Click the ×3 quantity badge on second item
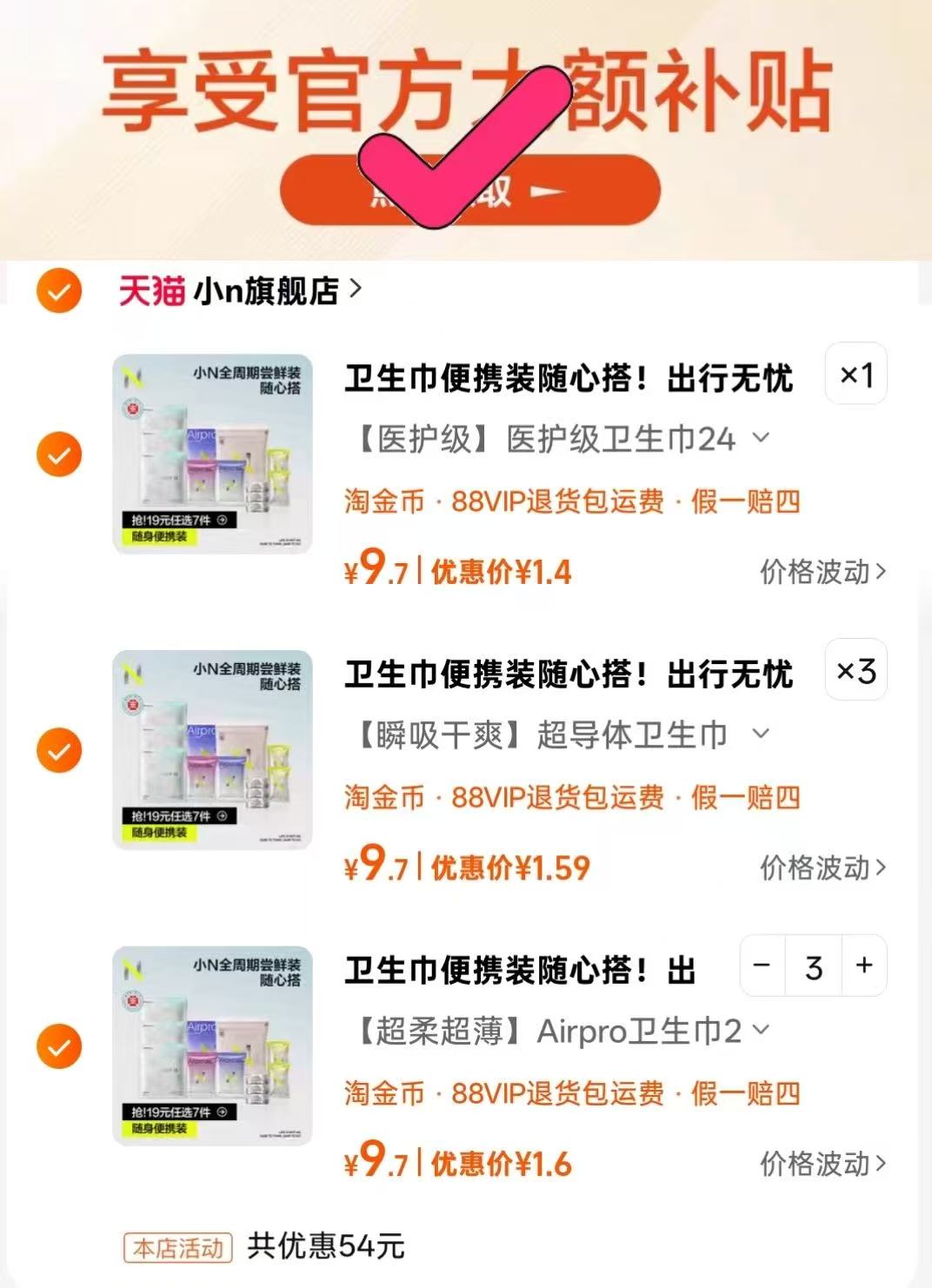 click(855, 671)
